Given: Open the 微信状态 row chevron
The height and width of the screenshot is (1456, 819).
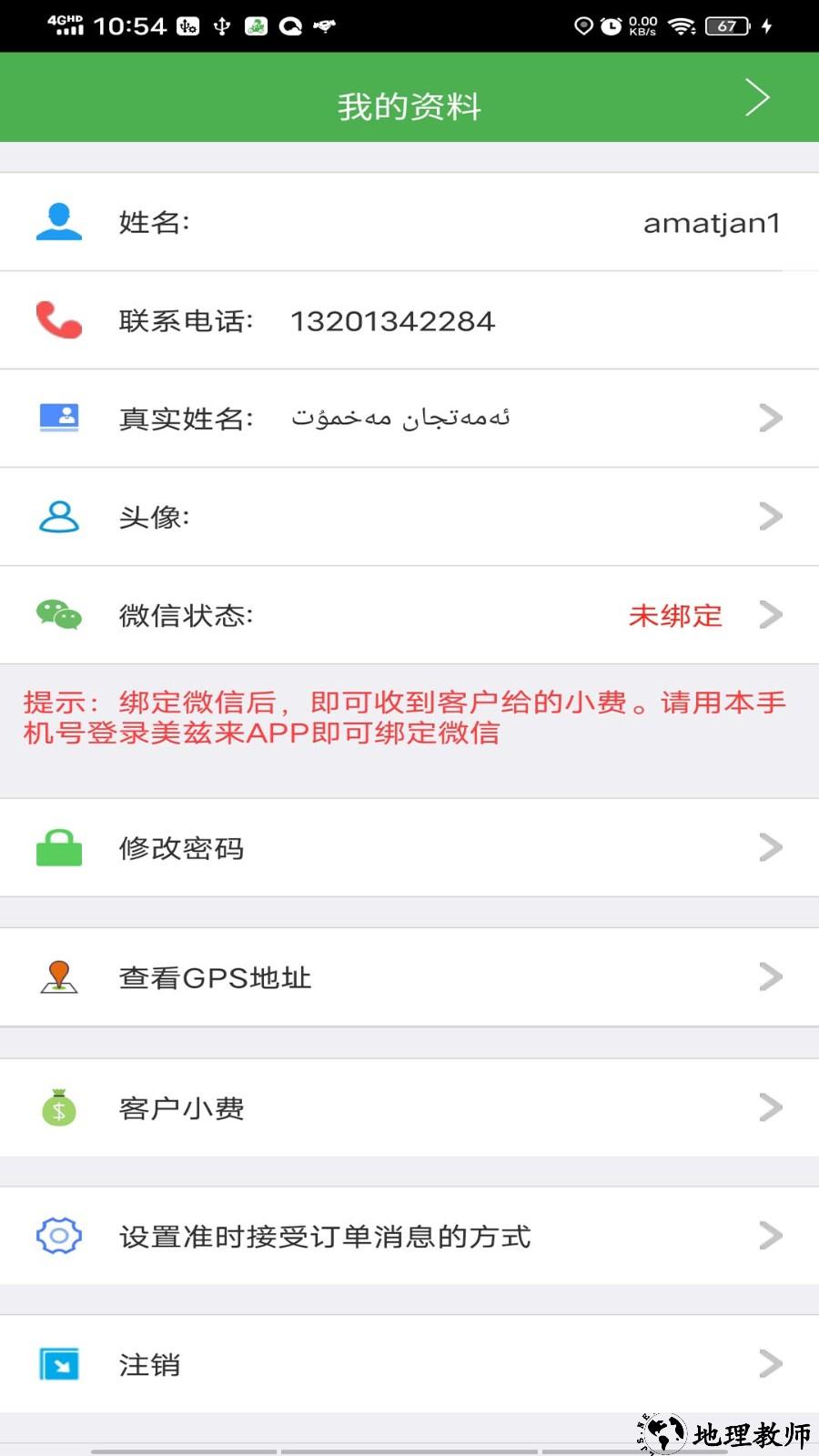Looking at the screenshot, I should pyautogui.click(x=770, y=615).
